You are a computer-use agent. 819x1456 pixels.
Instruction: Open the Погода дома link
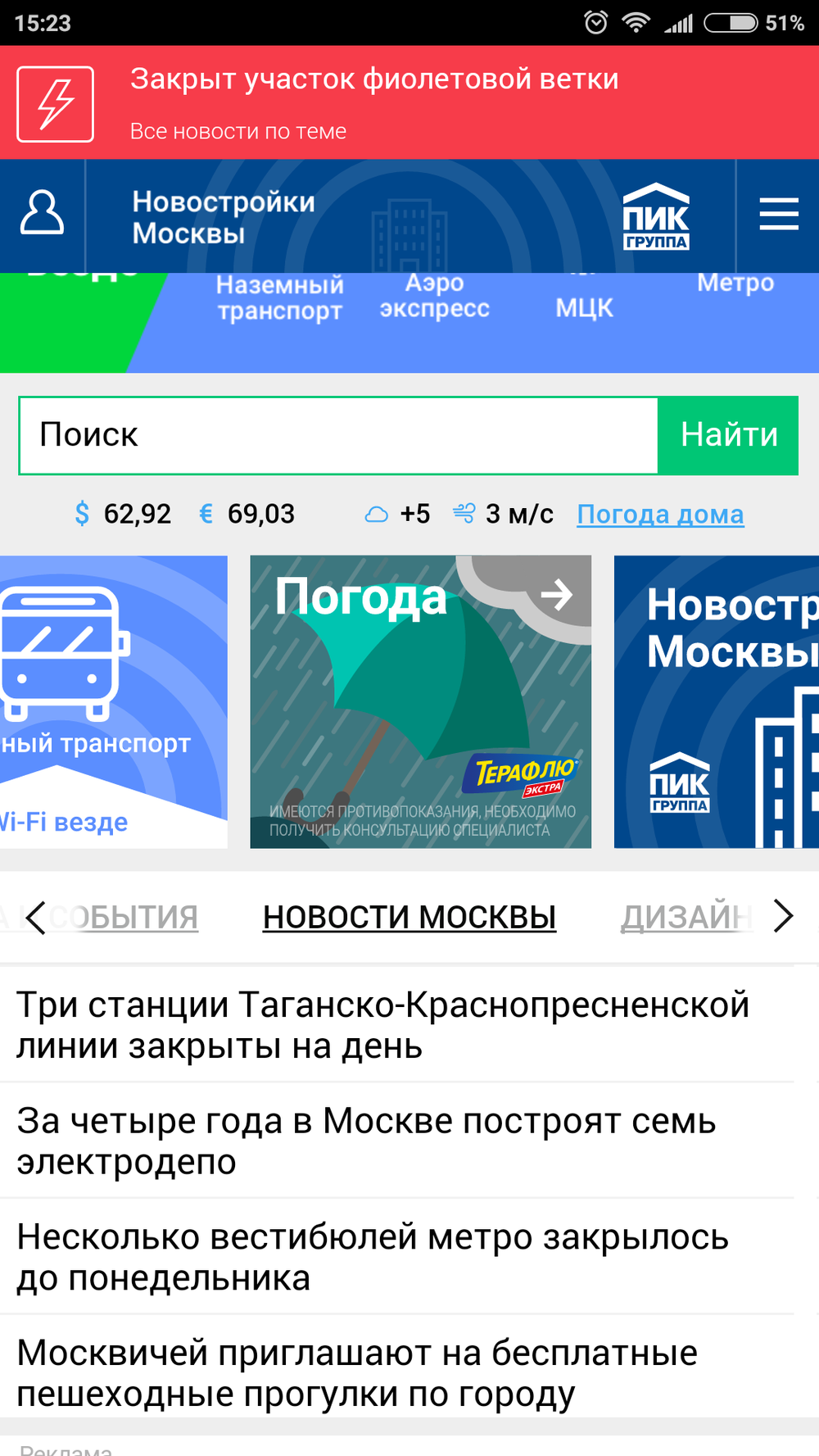[660, 515]
